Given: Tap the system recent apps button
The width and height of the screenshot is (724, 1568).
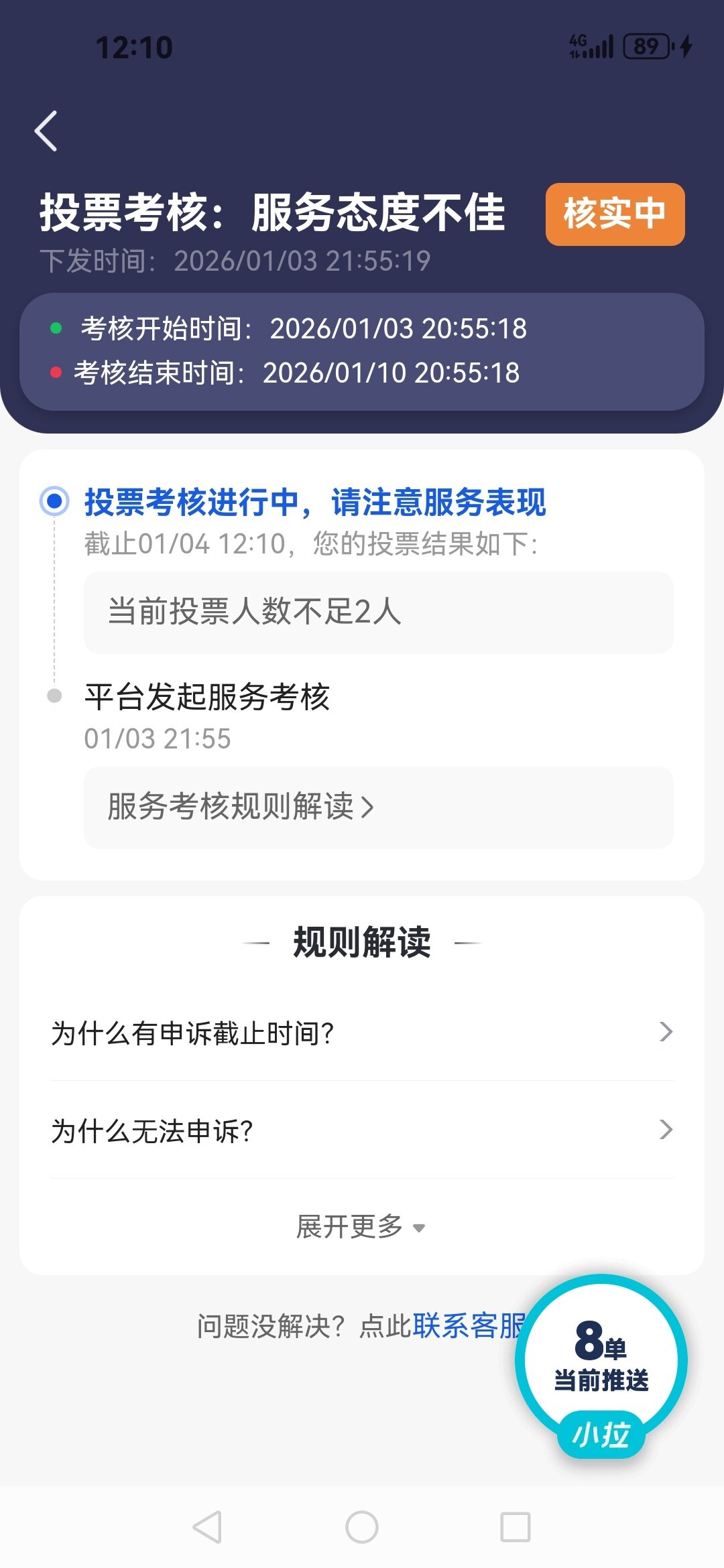Looking at the screenshot, I should [x=516, y=1528].
